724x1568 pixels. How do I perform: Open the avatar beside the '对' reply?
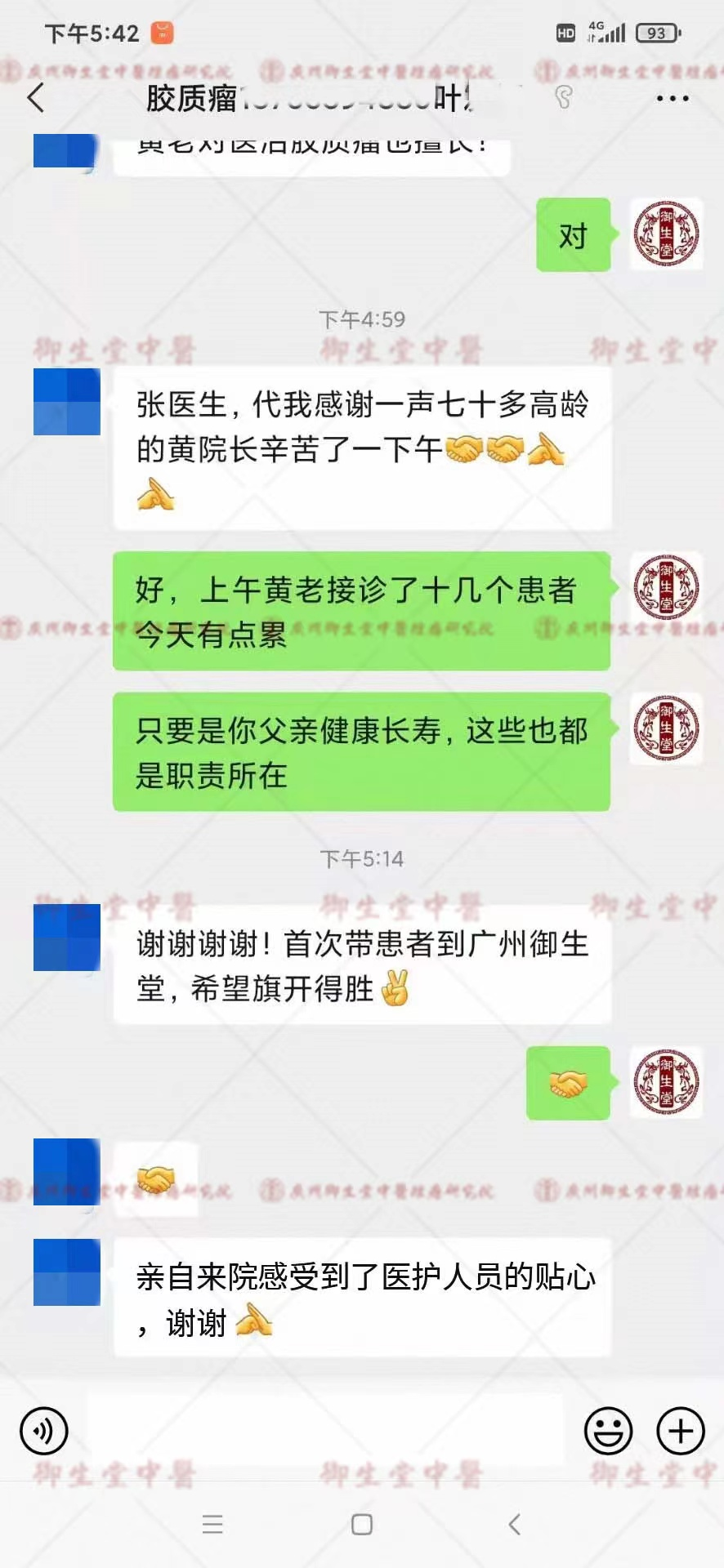(666, 235)
